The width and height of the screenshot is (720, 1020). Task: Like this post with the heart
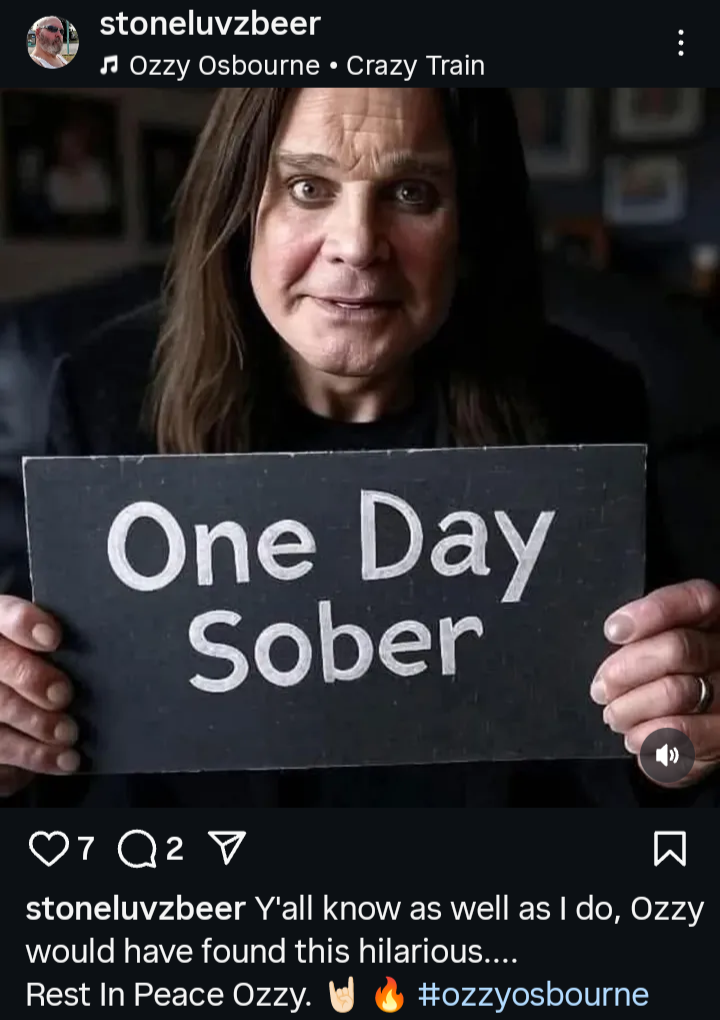[47, 848]
